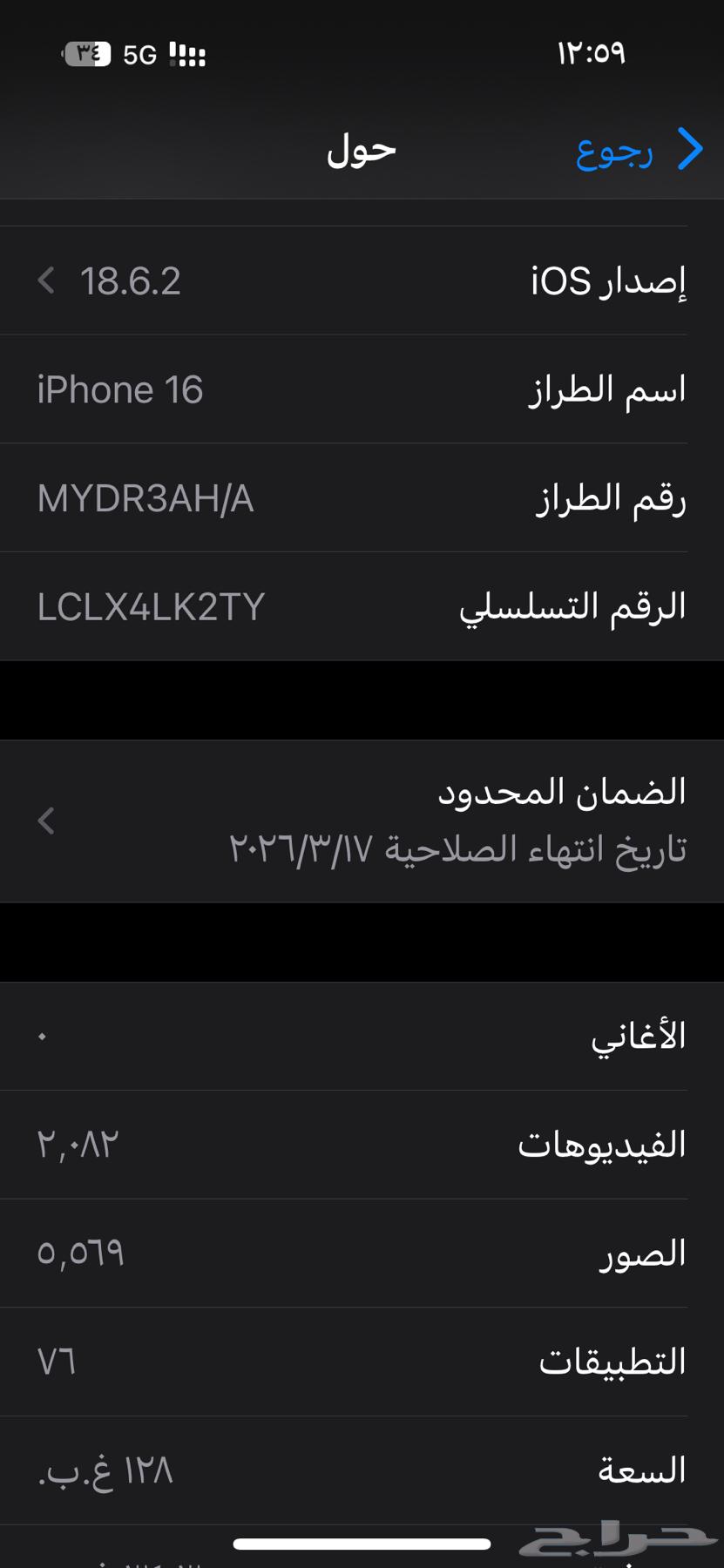The image size is (724, 1568).
Task: Tap the cellular signal strength bars
Action: coord(189,54)
